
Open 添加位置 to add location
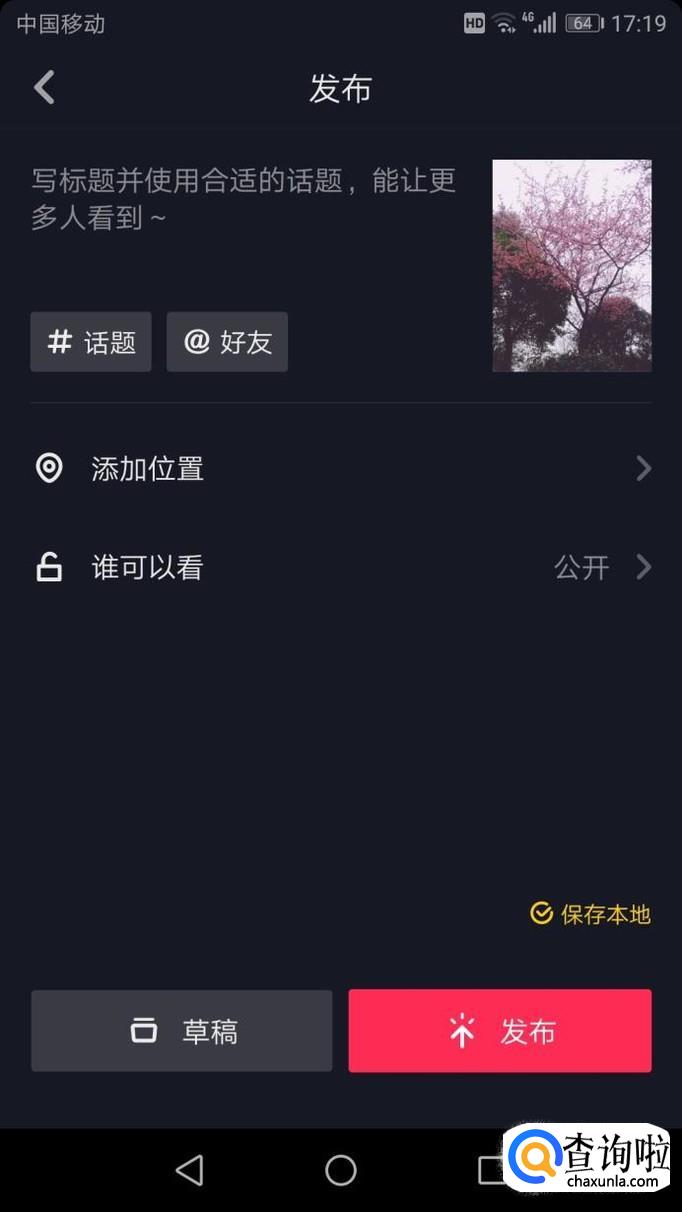tap(340, 468)
